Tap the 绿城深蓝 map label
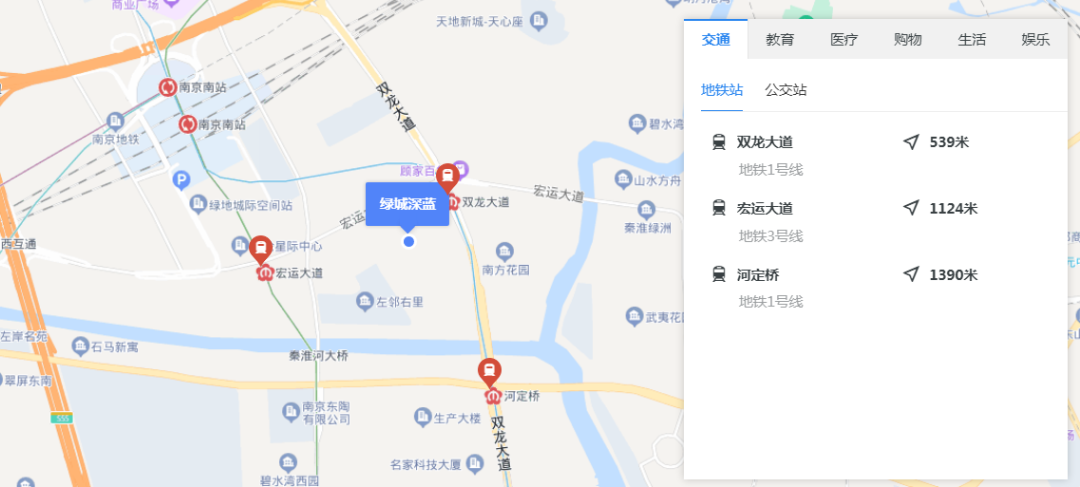Image resolution: width=1080 pixels, height=487 pixels. point(407,204)
